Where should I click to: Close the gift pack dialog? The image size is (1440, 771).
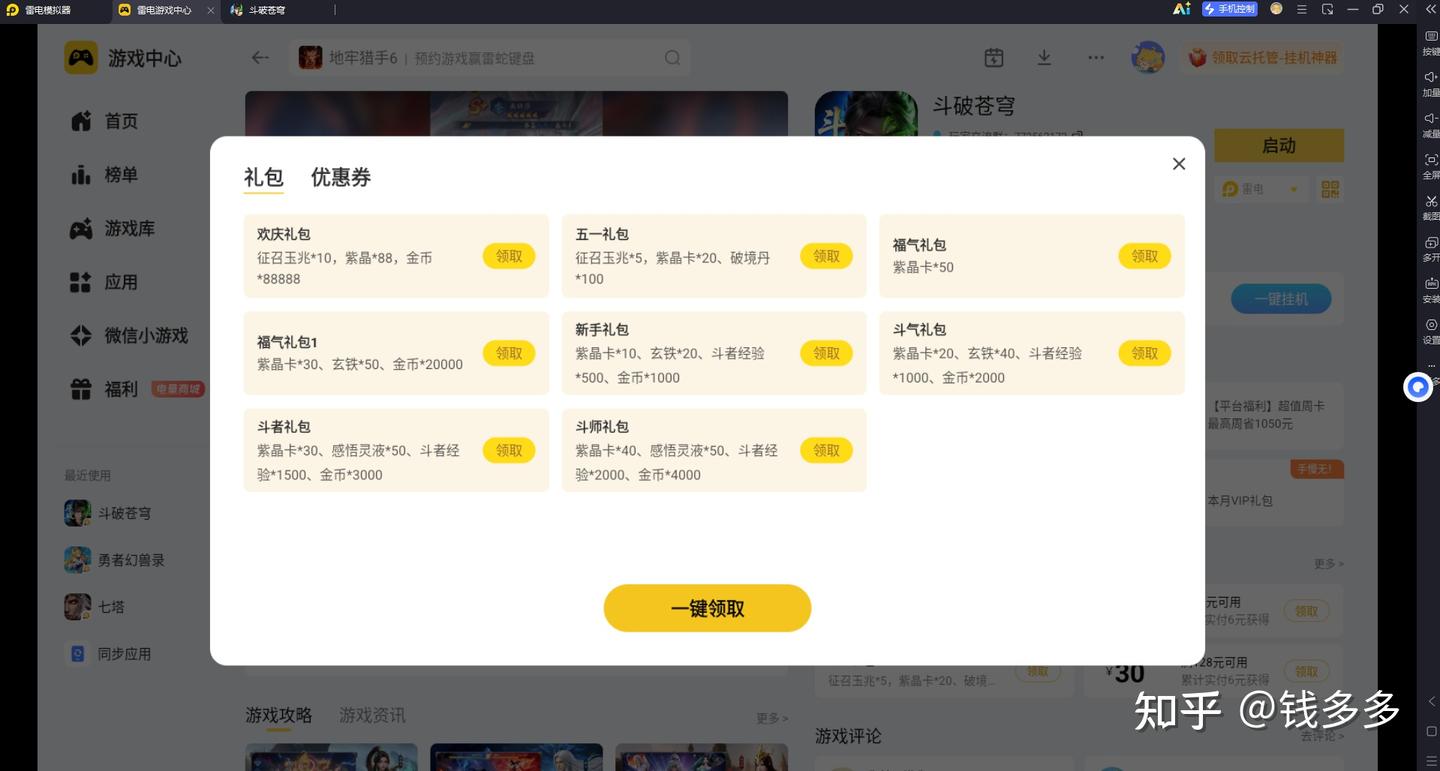point(1179,164)
